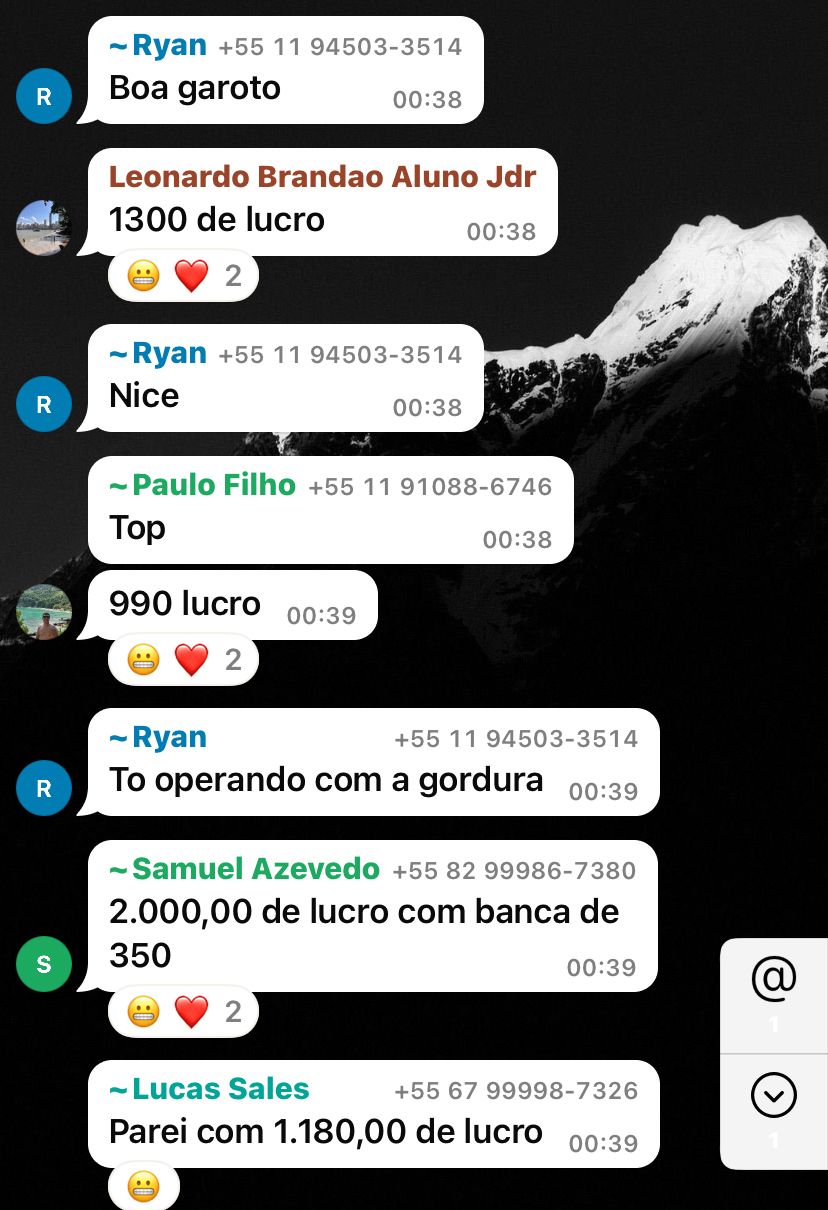The image size is (828, 1210).
Task: Tap the grimacing emoji on Lucas Sales' message
Action: coord(143,1186)
